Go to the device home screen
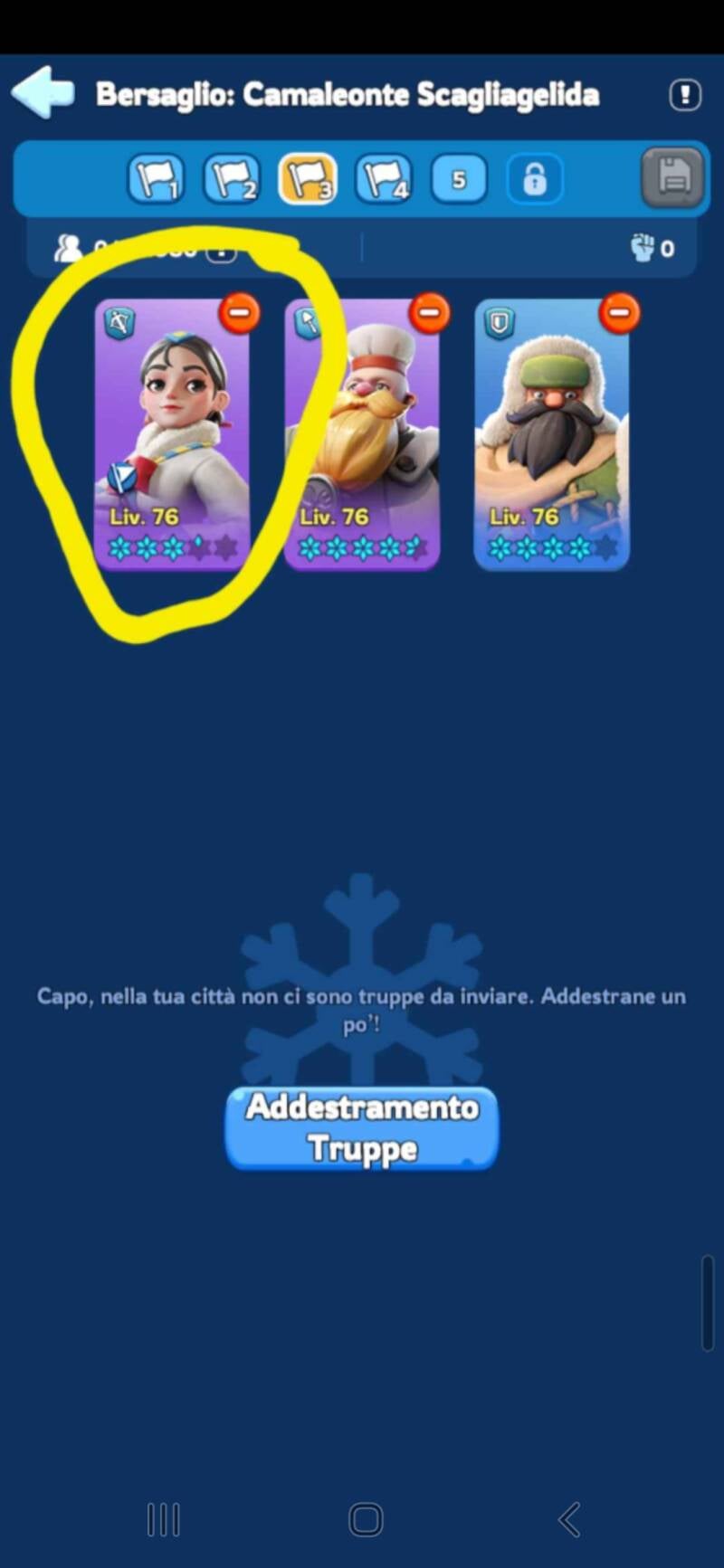 click(366, 1520)
